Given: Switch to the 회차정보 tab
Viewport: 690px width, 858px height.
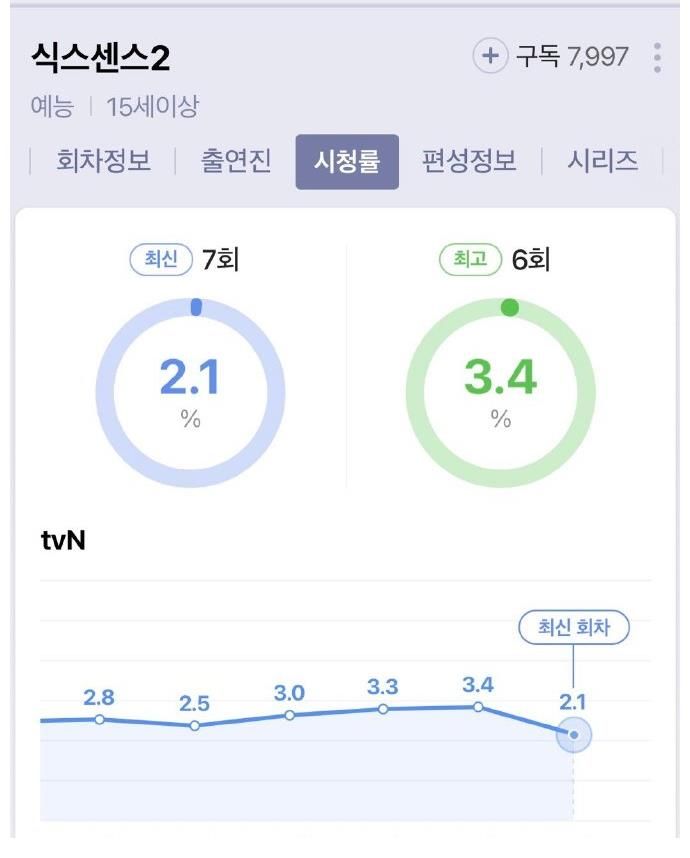Looking at the screenshot, I should click(x=103, y=161).
